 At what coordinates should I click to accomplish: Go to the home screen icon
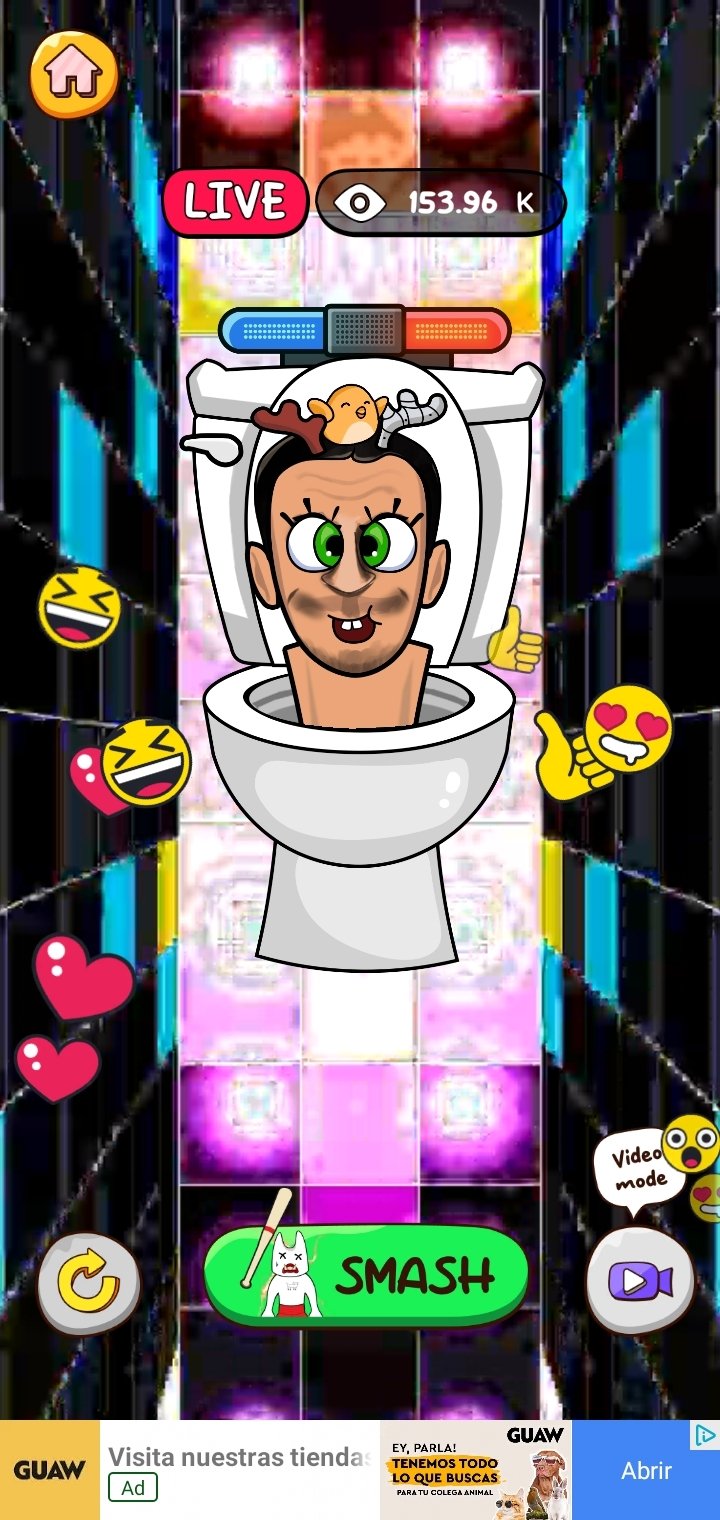coord(74,74)
